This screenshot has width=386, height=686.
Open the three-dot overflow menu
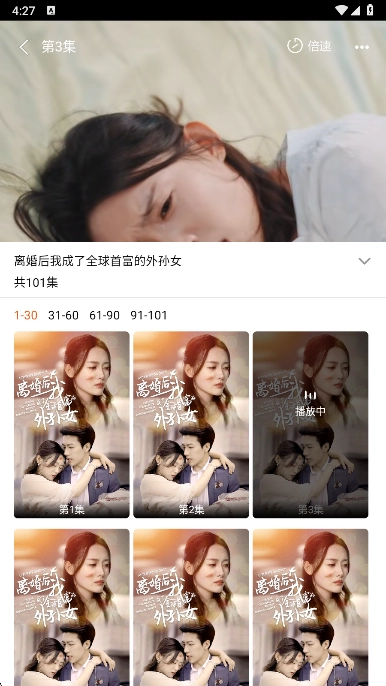[x=362, y=47]
